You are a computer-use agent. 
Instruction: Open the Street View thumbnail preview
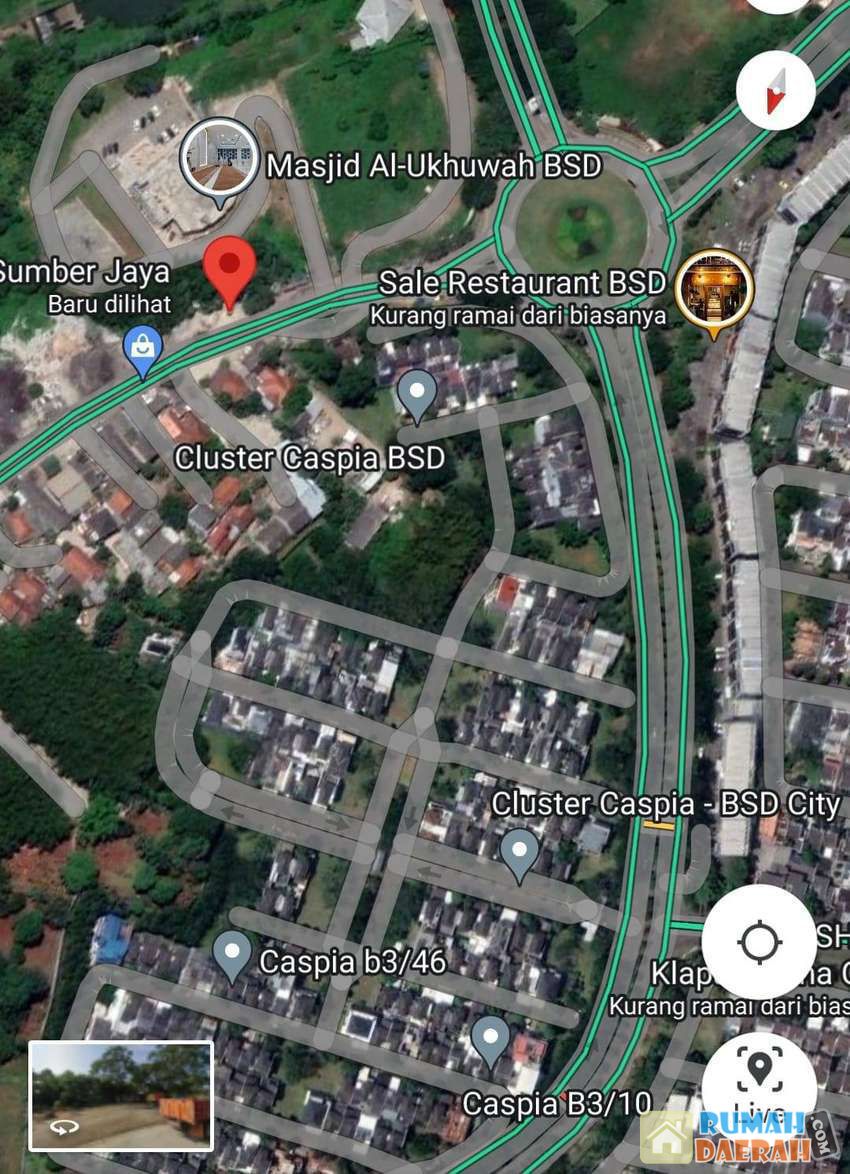(x=121, y=1094)
